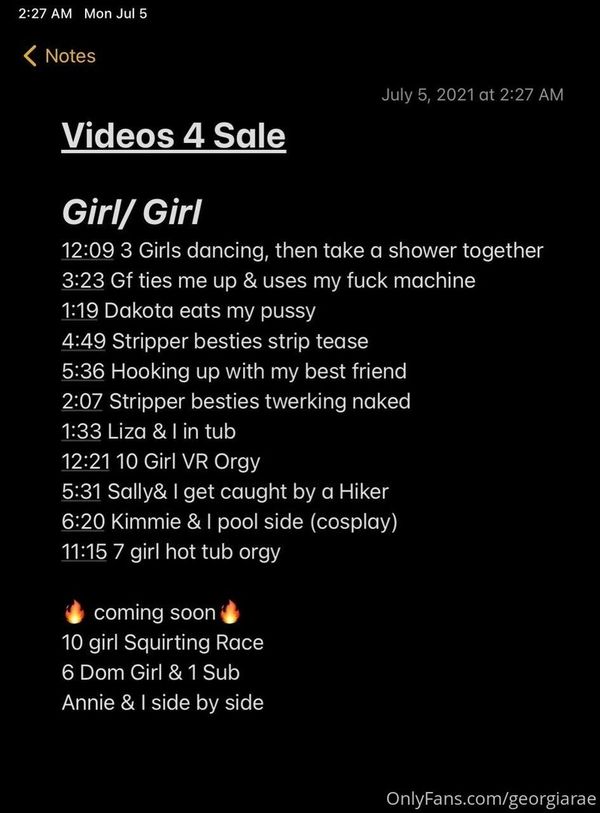600x813 pixels.
Task: Go back to the Notes list
Action: click(x=60, y=56)
